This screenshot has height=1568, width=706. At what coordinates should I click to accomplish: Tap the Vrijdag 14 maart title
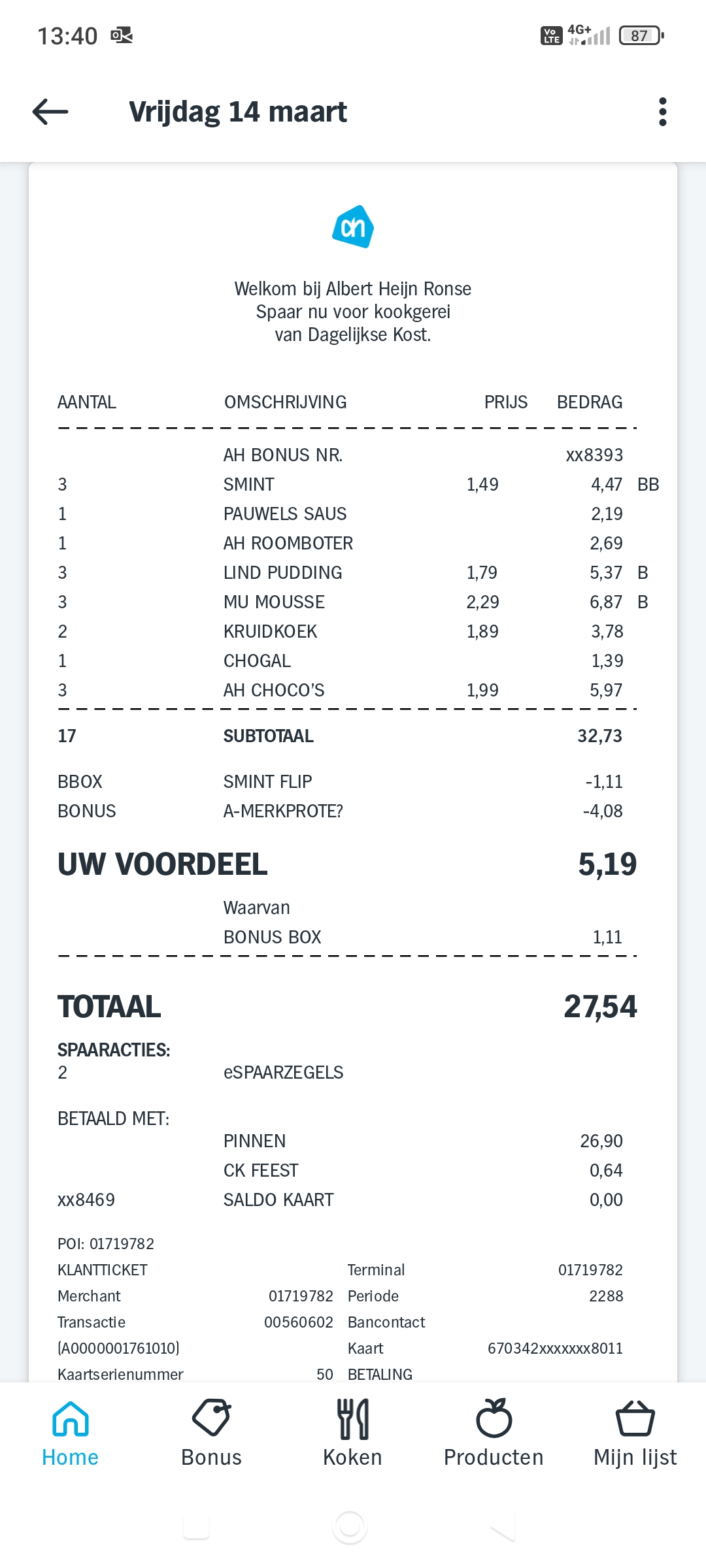[238, 111]
